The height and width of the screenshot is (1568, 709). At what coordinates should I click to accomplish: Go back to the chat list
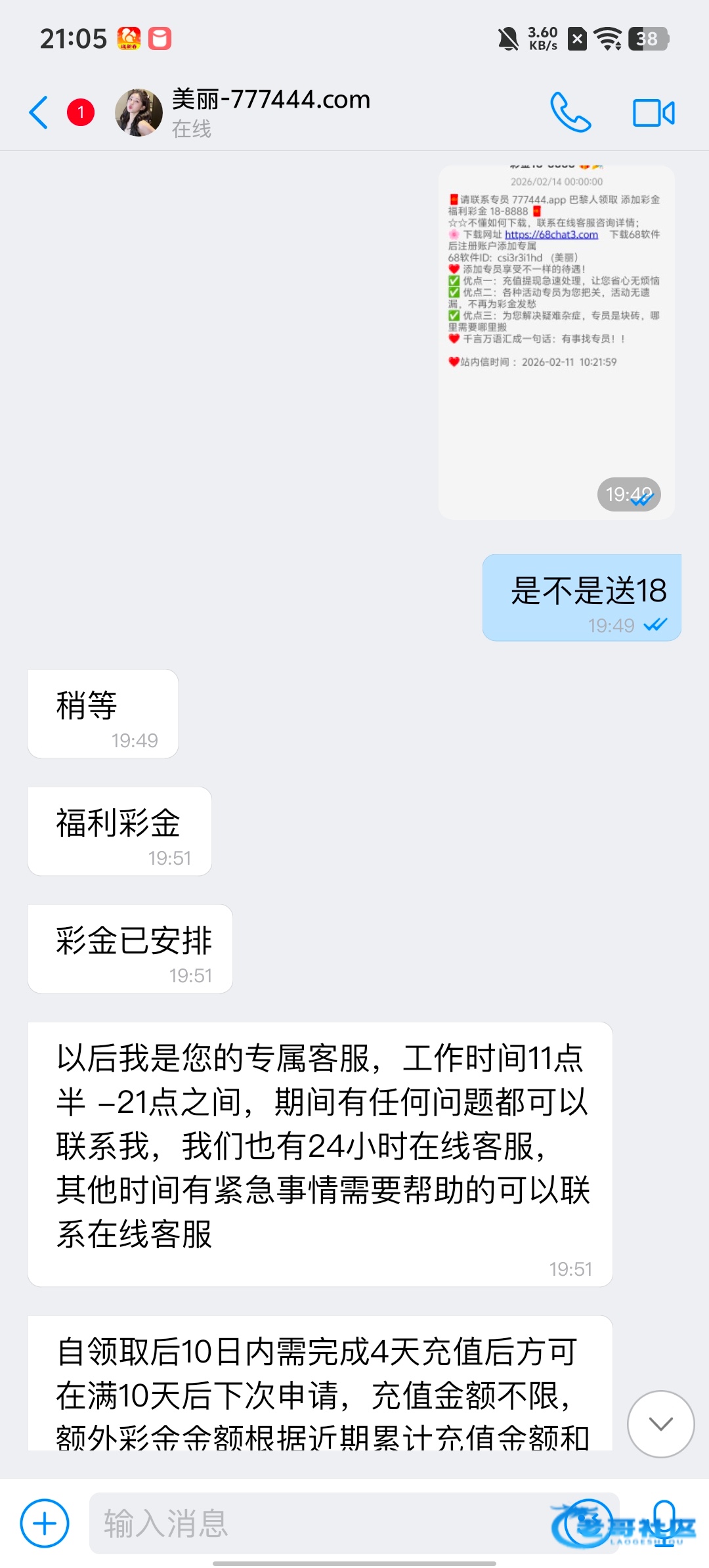(x=39, y=112)
